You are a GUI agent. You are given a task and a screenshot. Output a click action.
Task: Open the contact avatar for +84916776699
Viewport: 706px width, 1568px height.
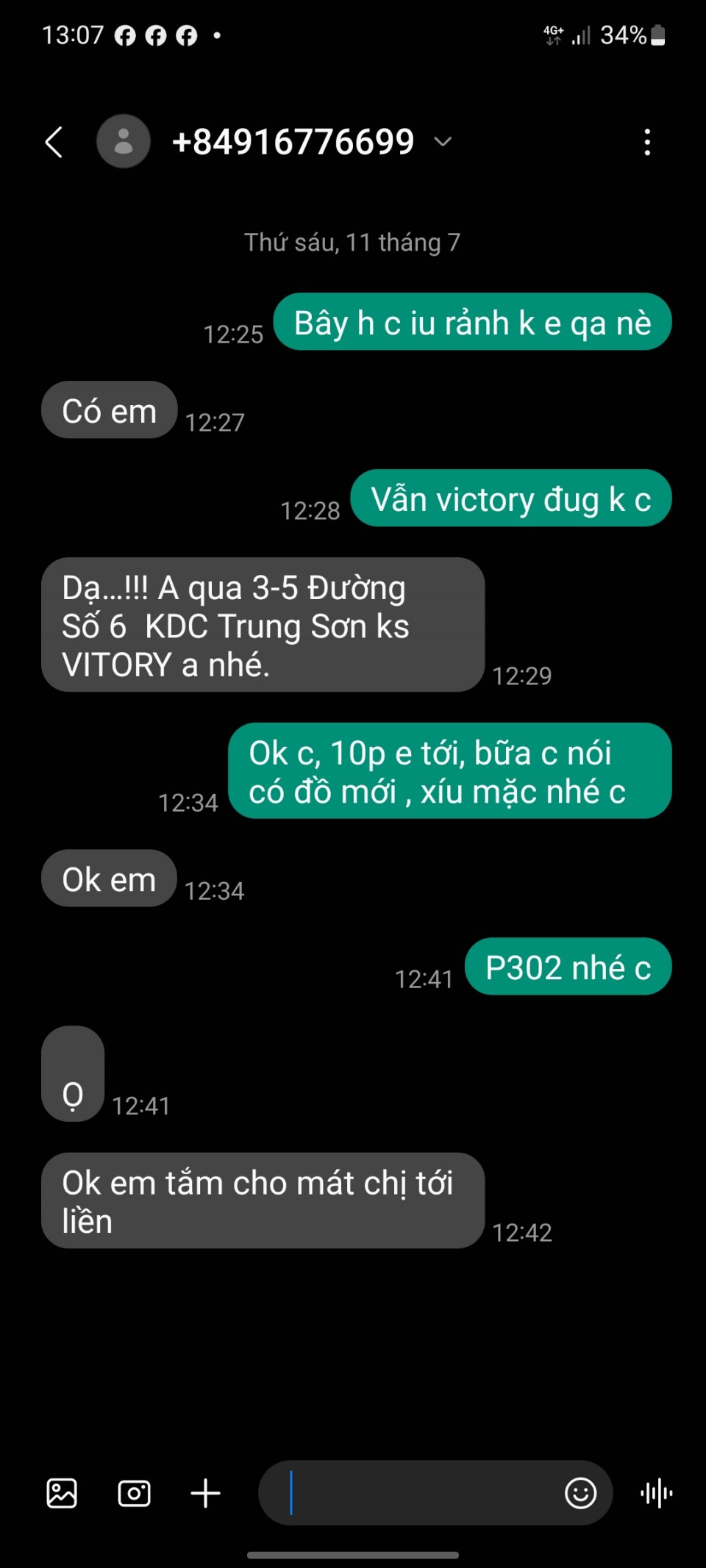124,141
